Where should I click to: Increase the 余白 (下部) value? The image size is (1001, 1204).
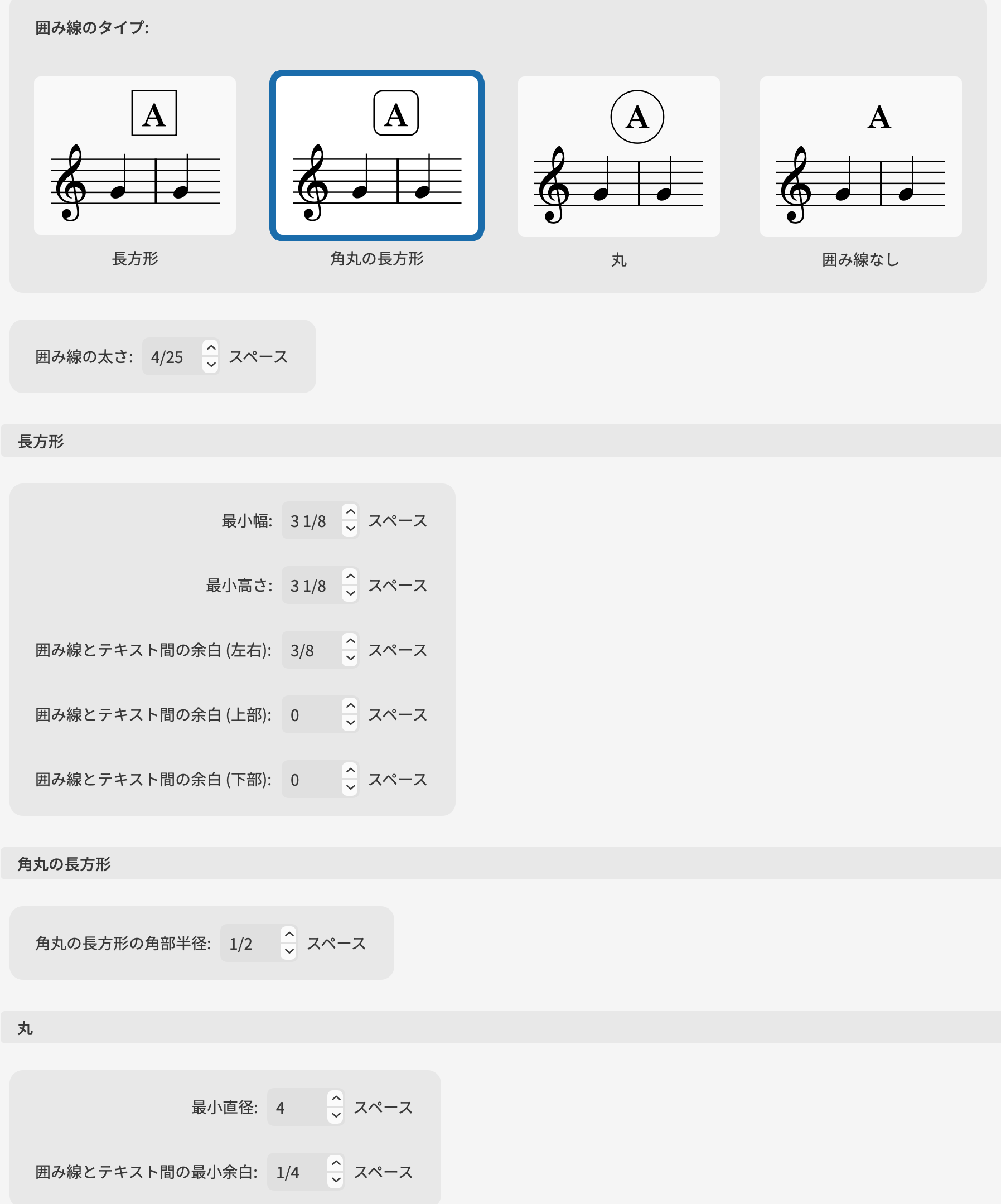click(x=350, y=771)
